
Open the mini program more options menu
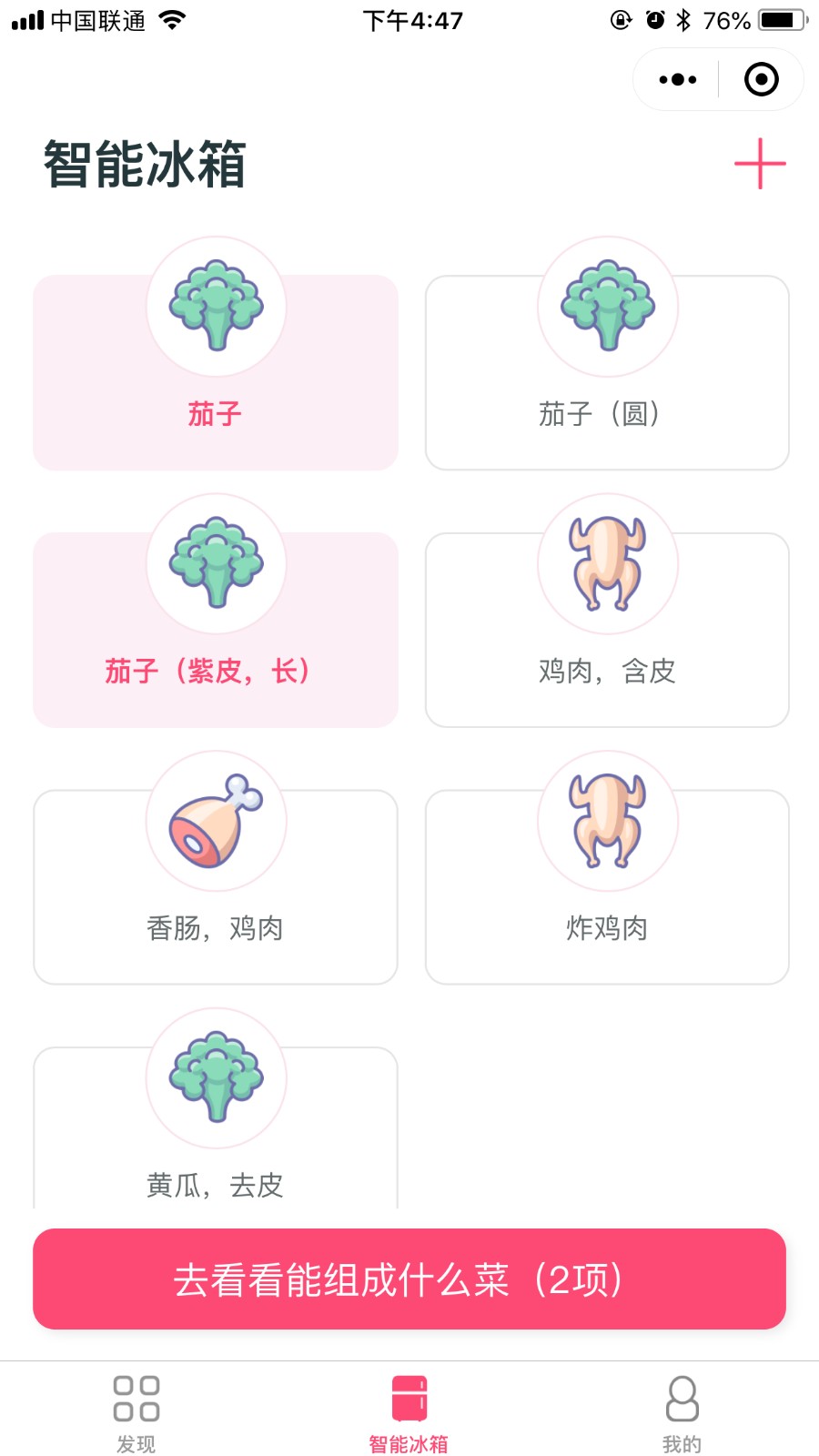(678, 80)
